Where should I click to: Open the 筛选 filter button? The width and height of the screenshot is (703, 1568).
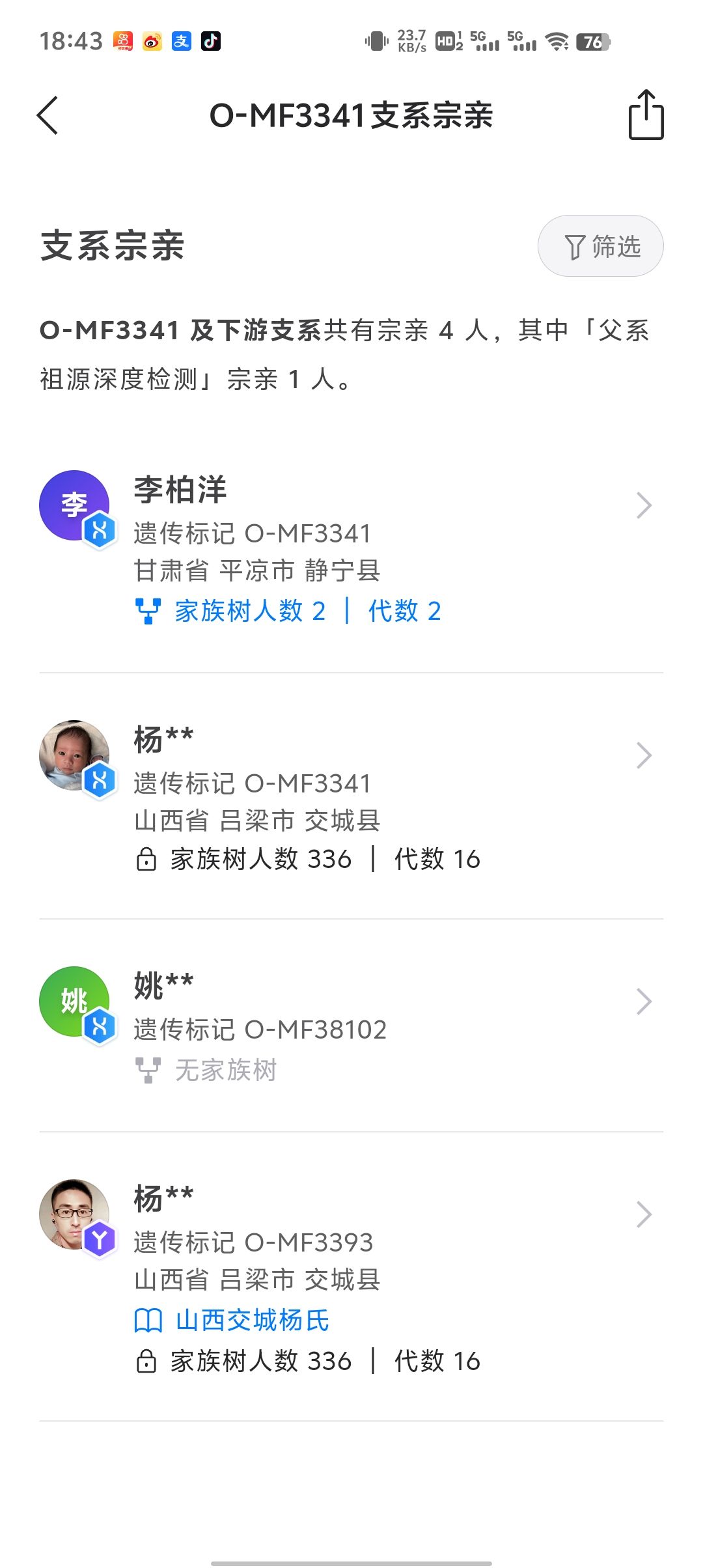coord(600,246)
